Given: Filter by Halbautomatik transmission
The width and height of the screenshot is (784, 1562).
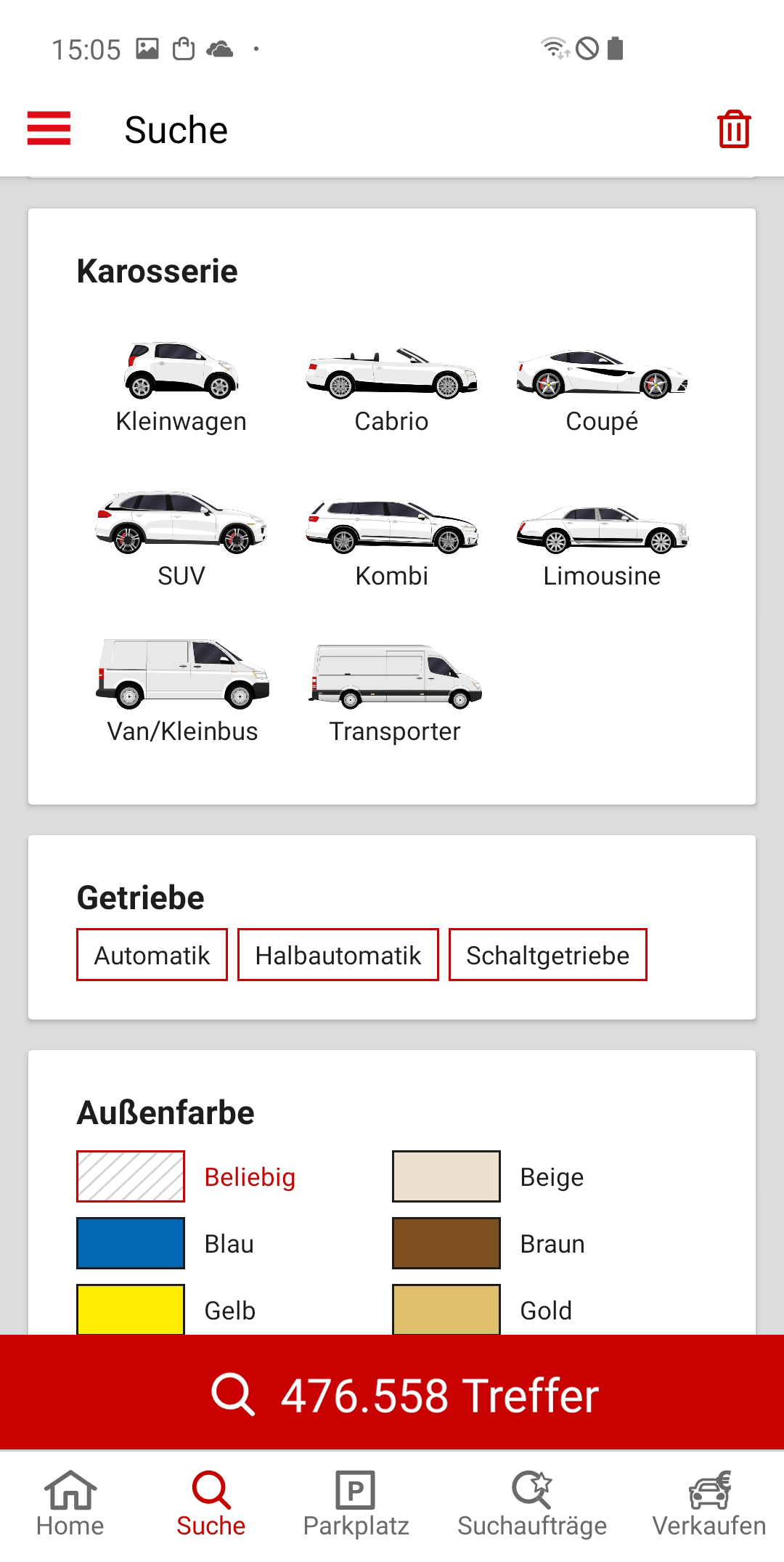Looking at the screenshot, I should 338,955.
